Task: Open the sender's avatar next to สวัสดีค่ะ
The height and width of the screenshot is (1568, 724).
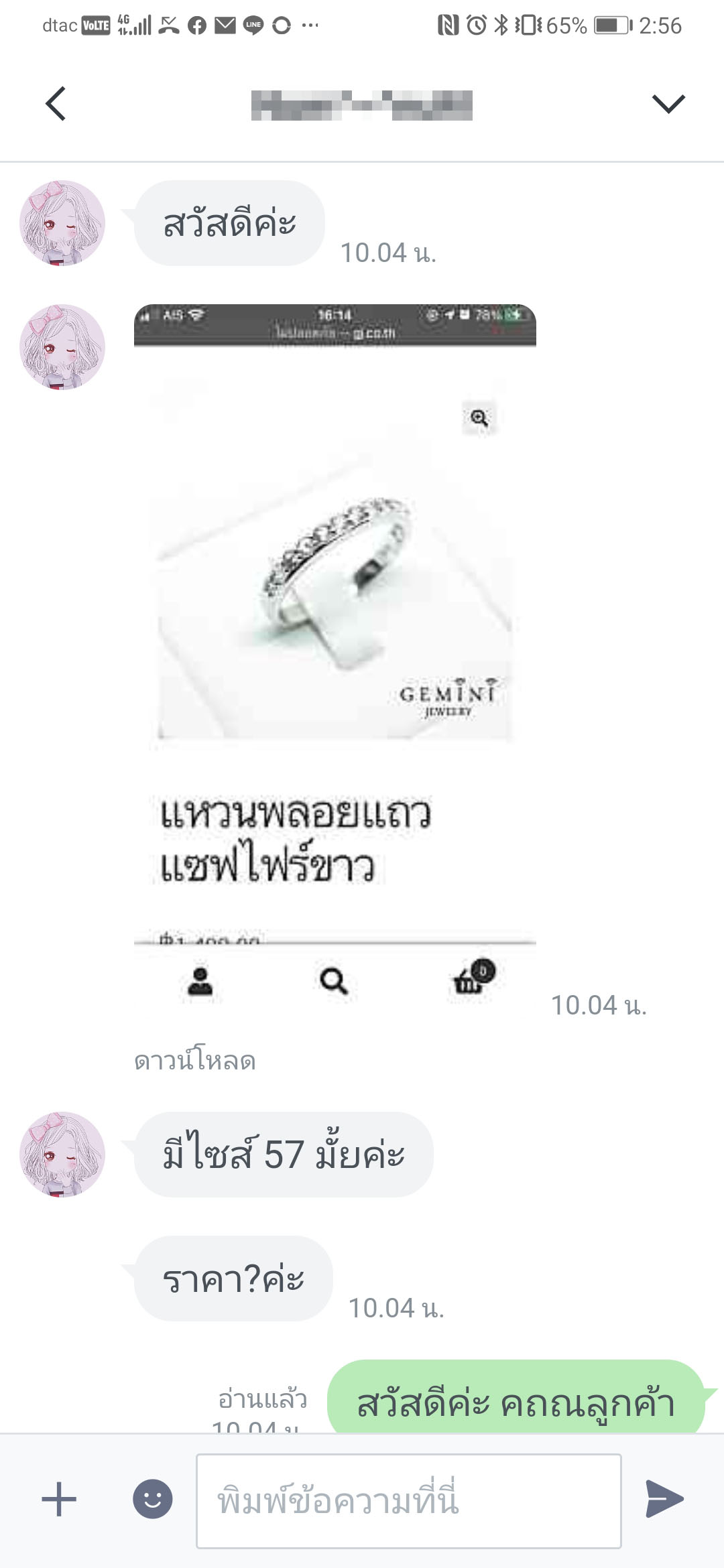Action: tap(62, 223)
